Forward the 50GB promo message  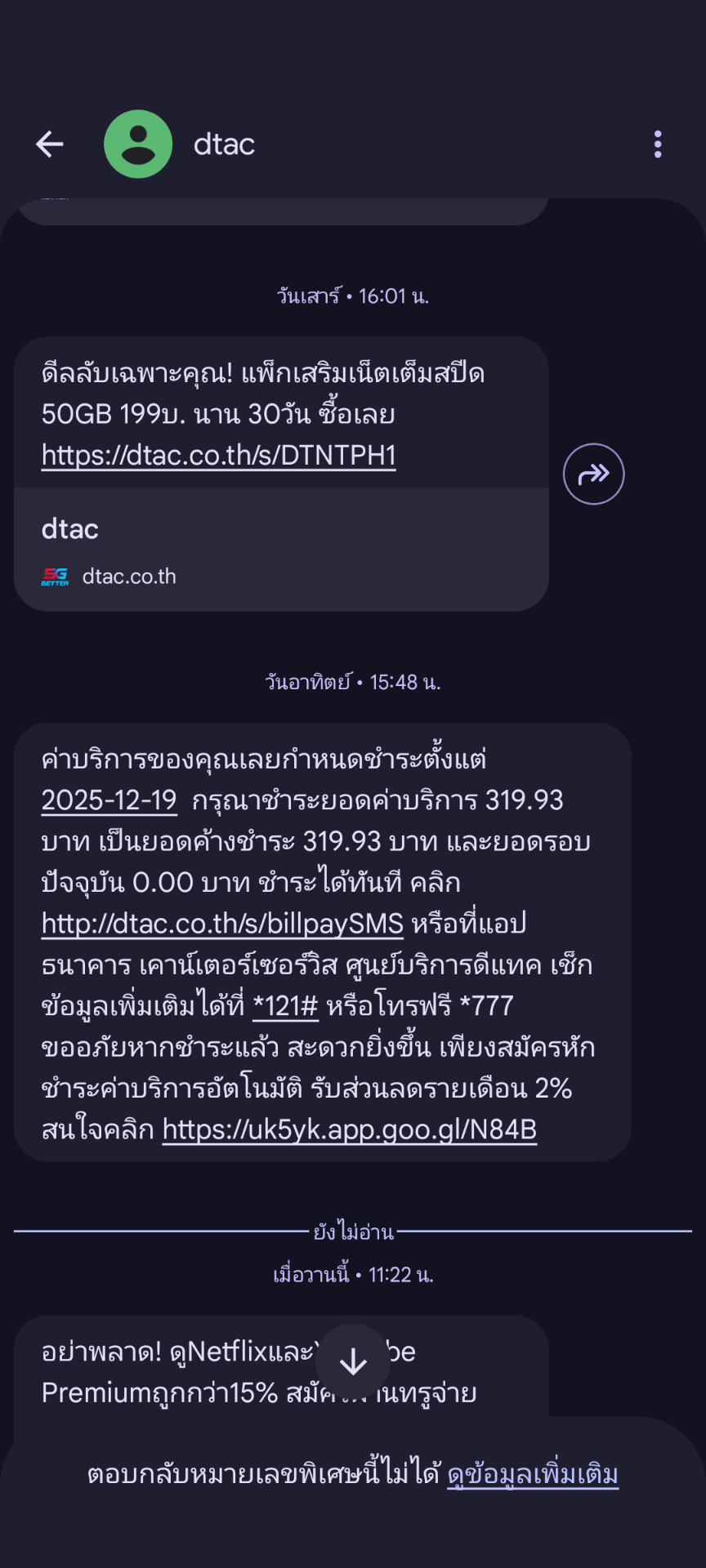click(x=594, y=474)
